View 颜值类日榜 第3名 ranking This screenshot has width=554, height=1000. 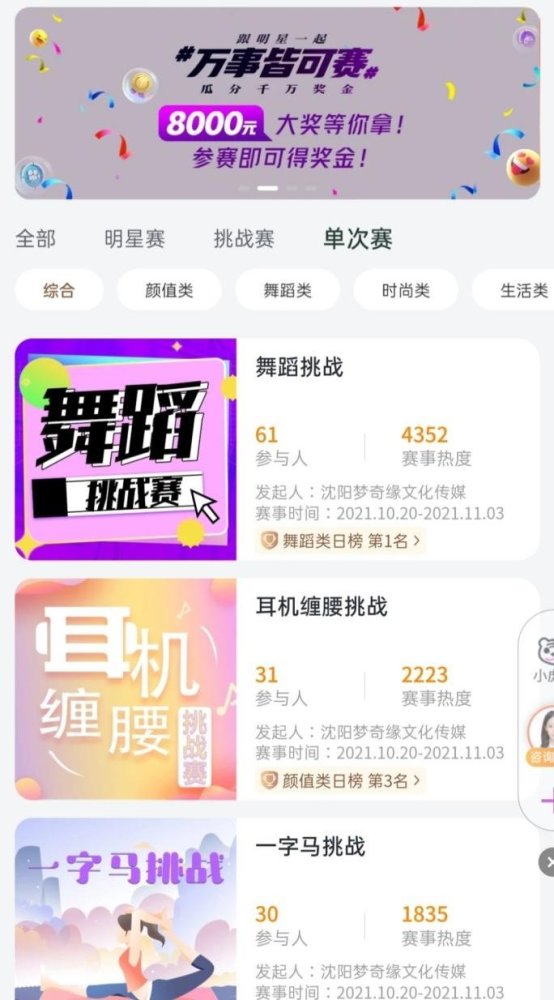(x=340, y=781)
